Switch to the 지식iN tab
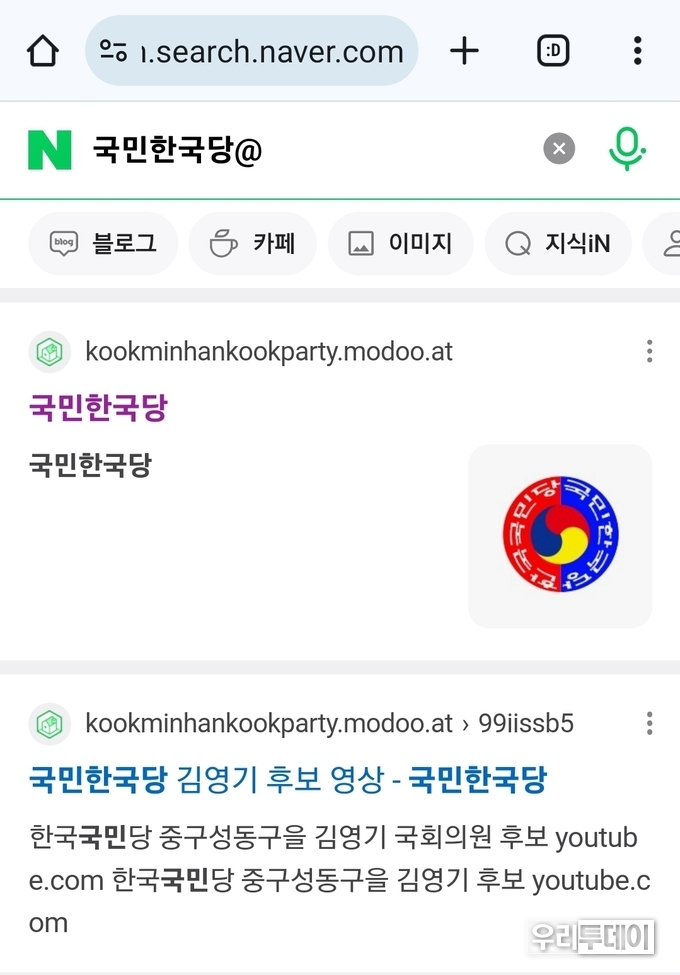The image size is (680, 975). pos(558,243)
